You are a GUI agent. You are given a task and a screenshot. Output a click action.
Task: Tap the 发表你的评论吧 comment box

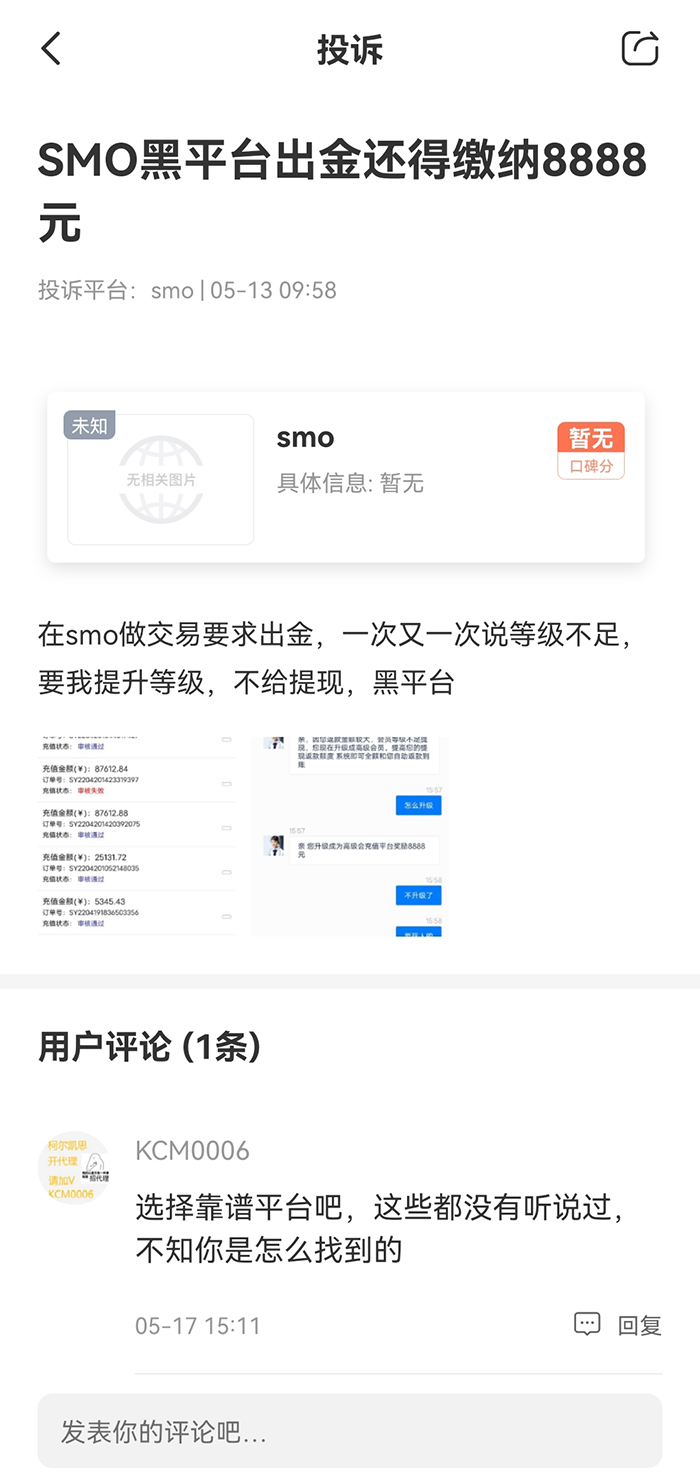(x=350, y=1431)
